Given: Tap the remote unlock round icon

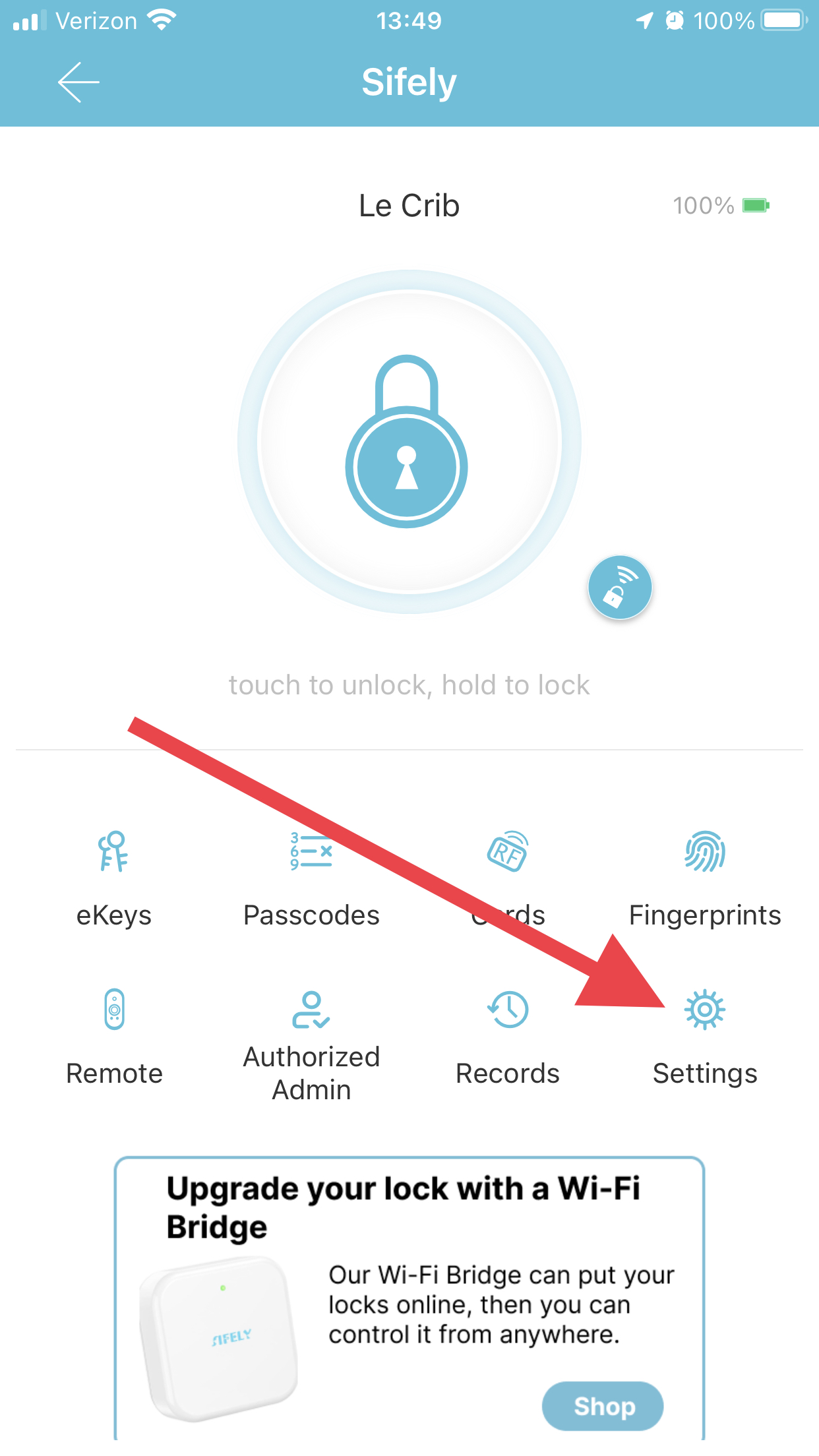Looking at the screenshot, I should pyautogui.click(x=620, y=588).
